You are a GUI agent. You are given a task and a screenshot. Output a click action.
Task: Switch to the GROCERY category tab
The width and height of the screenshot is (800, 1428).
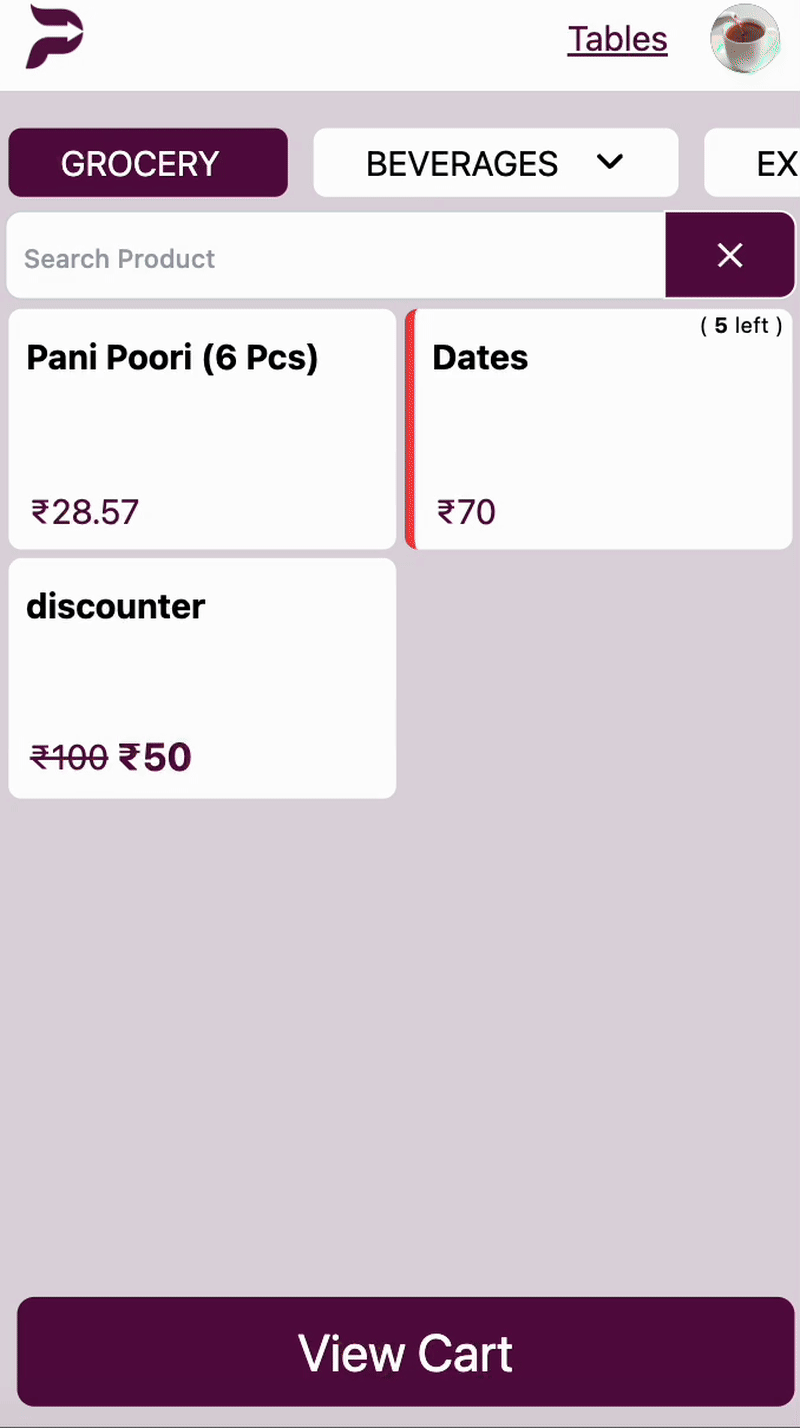click(147, 163)
